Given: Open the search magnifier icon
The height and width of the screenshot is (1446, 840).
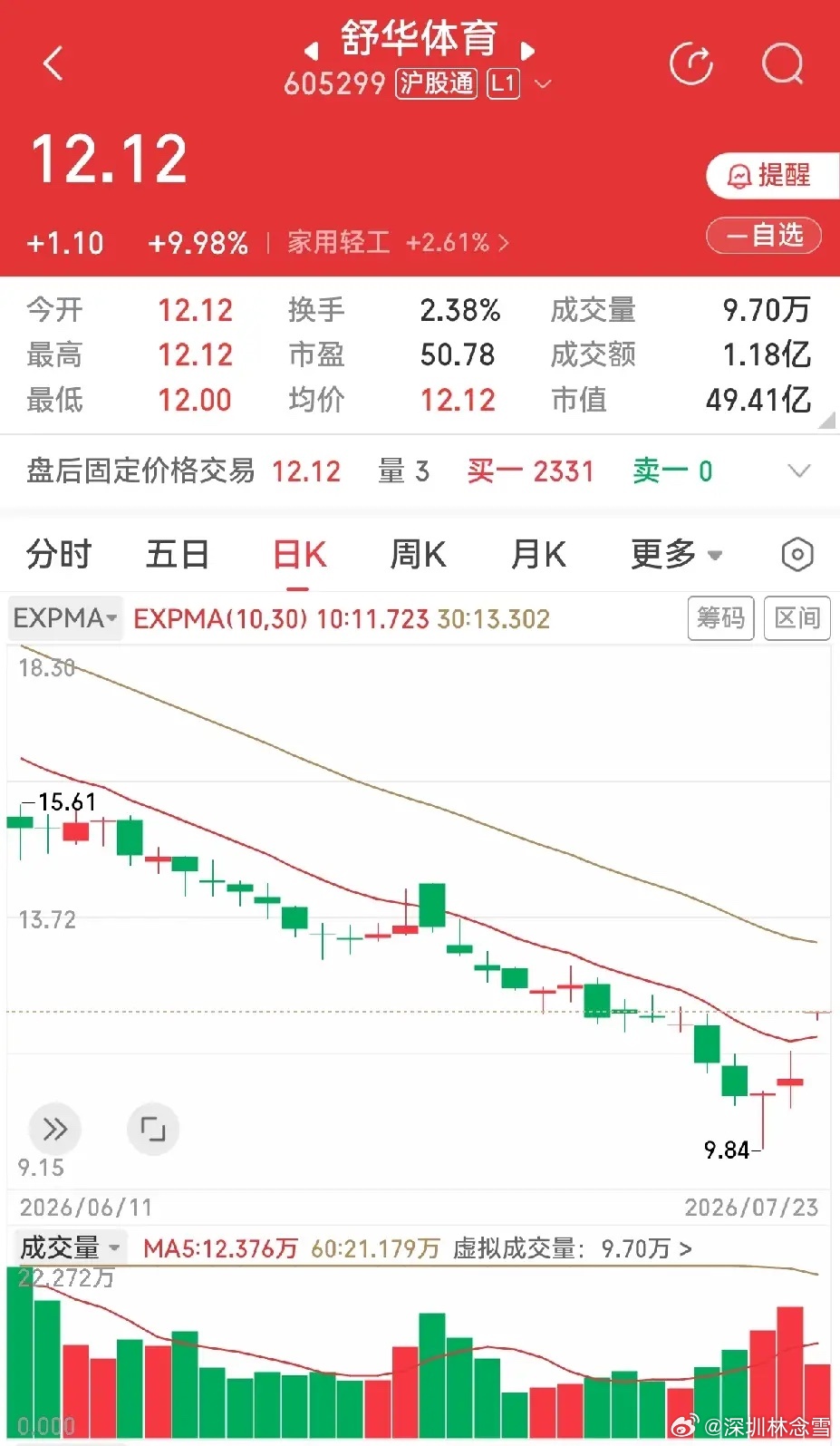Looking at the screenshot, I should [783, 63].
